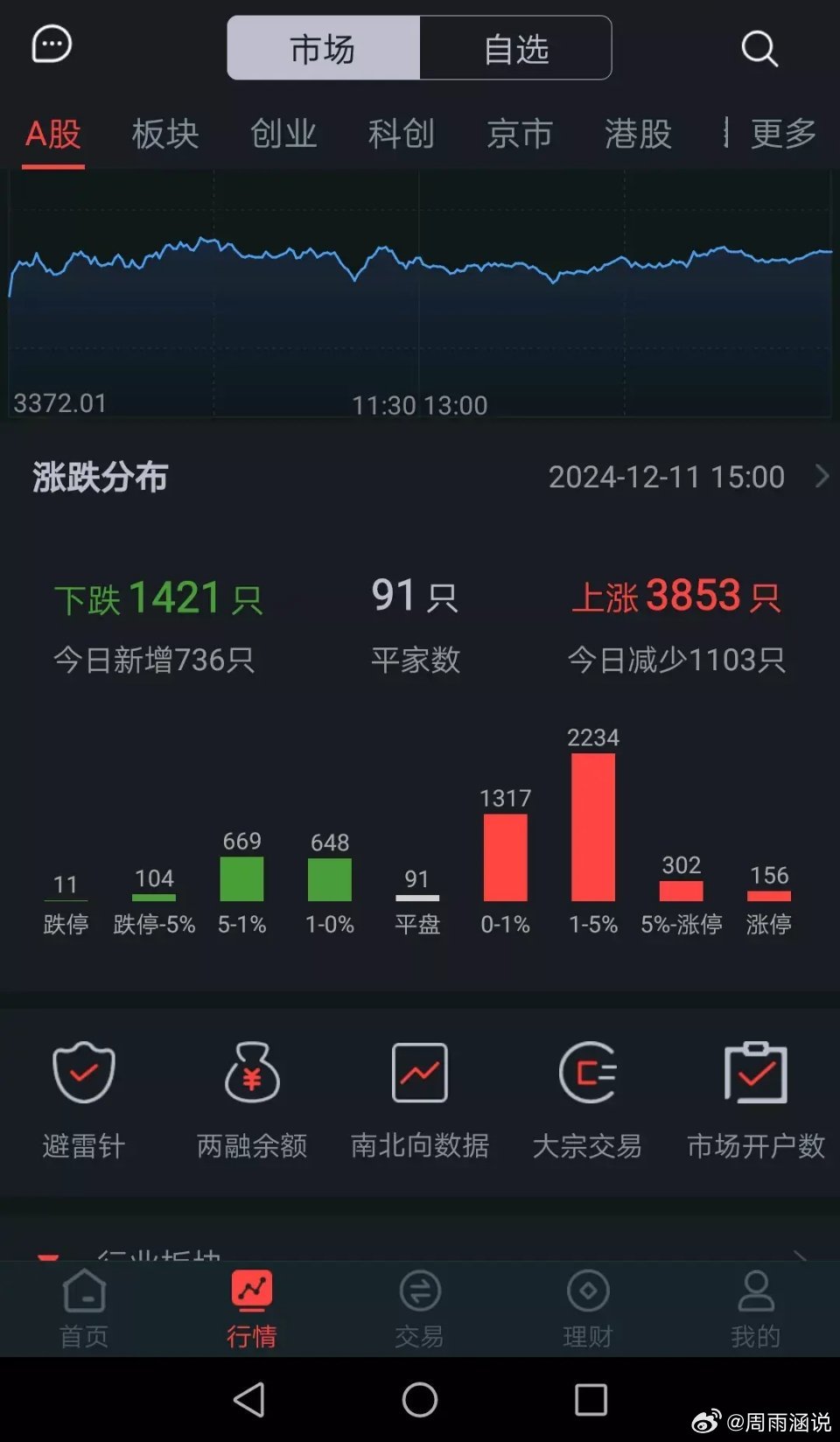
Task: Tap 更多 for more markets
Action: 783,134
